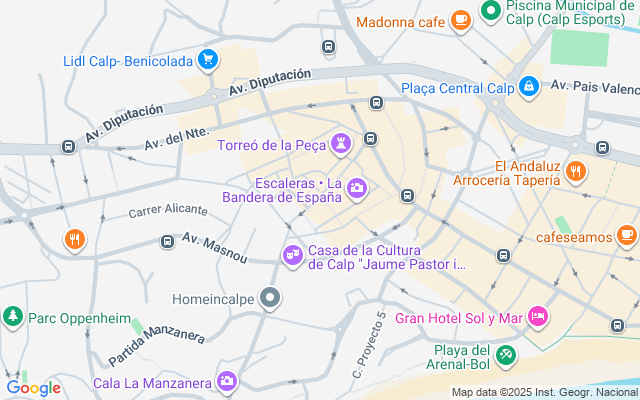Screen dimensions: 640x400
Task: Select the Casa de la Cultura de Calp marker
Action: tap(293, 256)
